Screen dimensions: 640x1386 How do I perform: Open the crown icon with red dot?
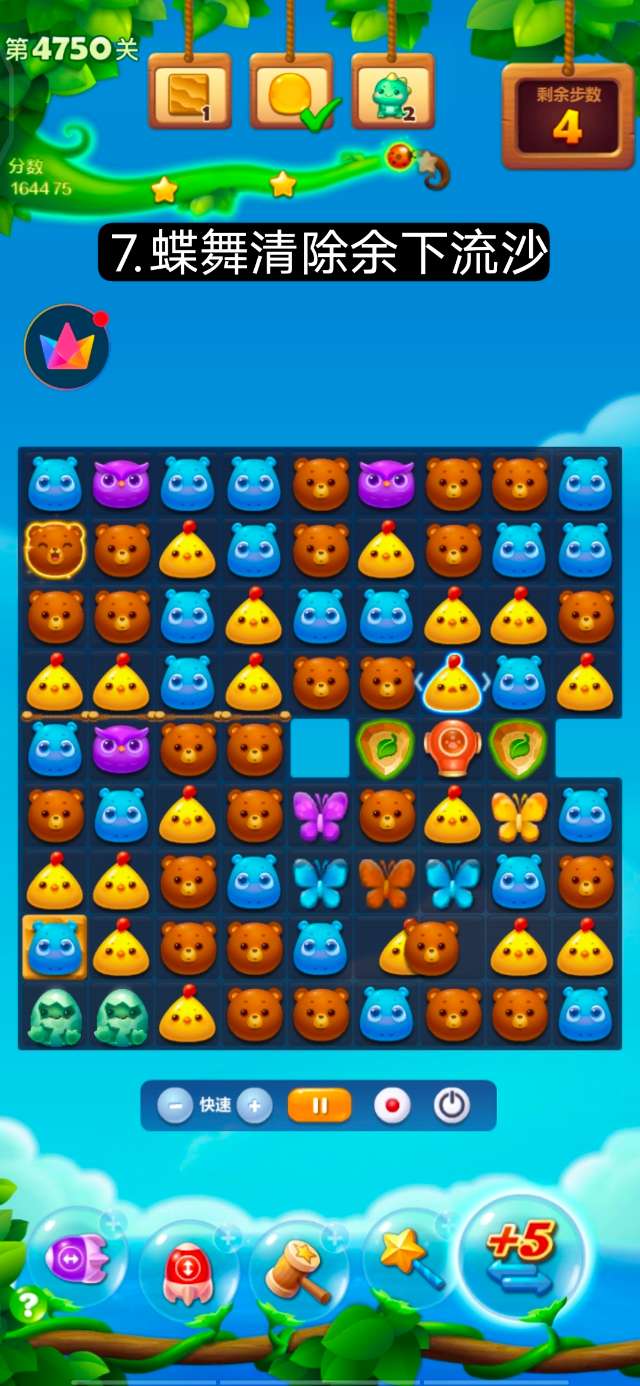click(67, 348)
